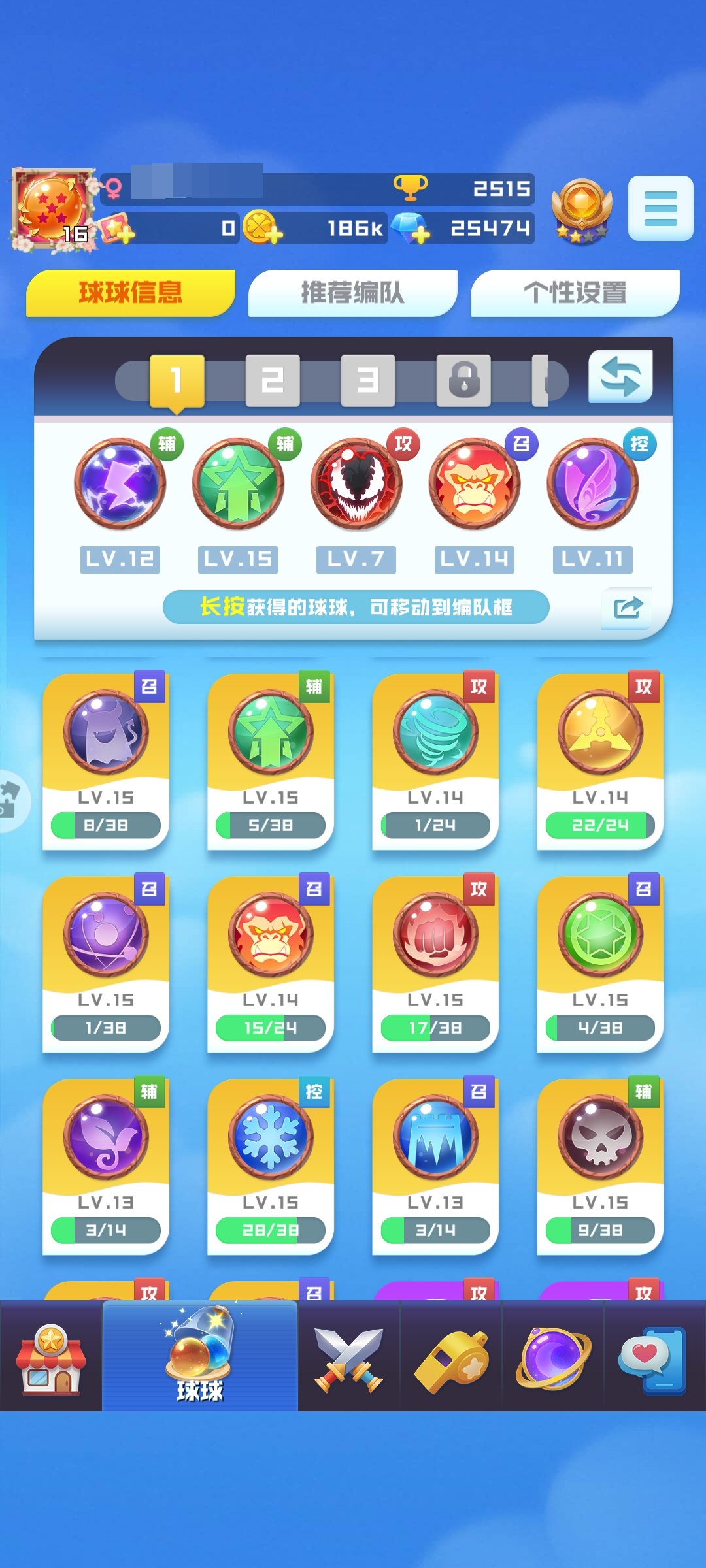The image size is (706, 1568).
Task: Open the ghost ball card 8/38
Action: pyautogui.click(x=106, y=761)
